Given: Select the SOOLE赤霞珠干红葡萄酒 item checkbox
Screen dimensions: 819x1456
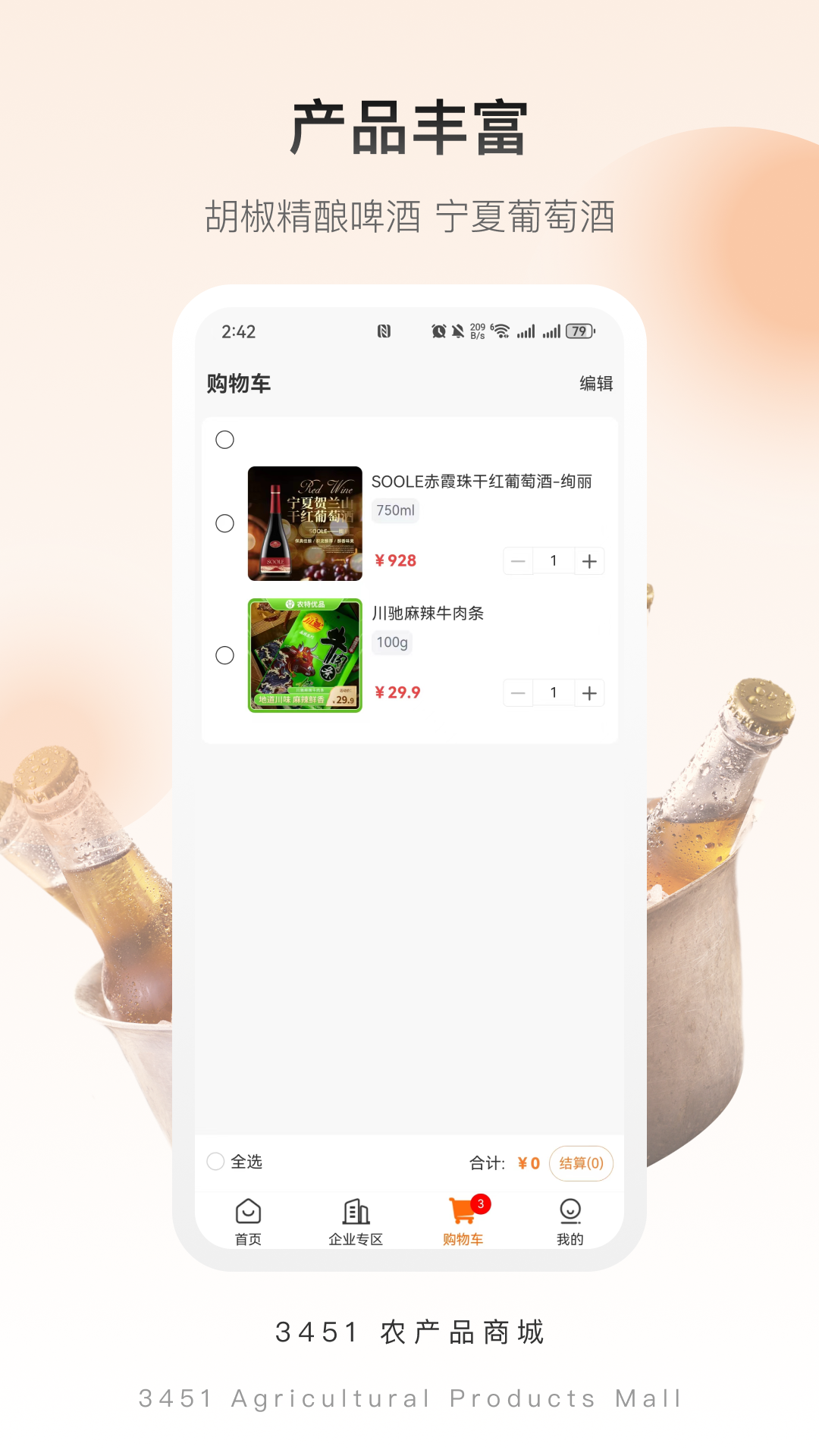Looking at the screenshot, I should (224, 523).
